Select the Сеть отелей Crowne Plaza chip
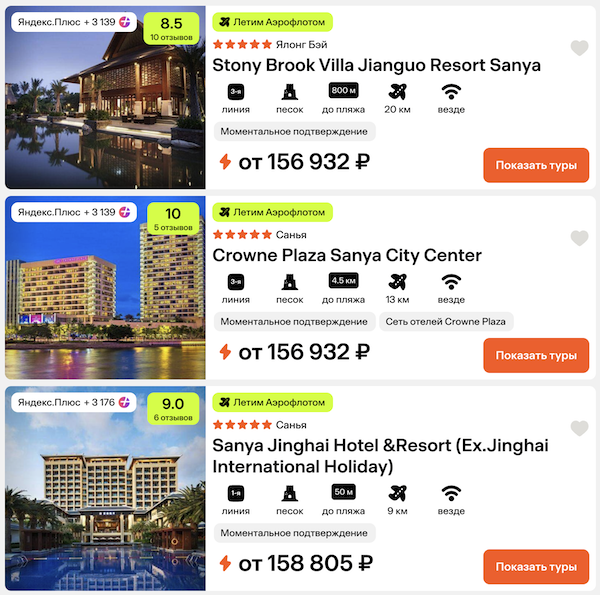This screenshot has height=595, width=600. [x=446, y=322]
